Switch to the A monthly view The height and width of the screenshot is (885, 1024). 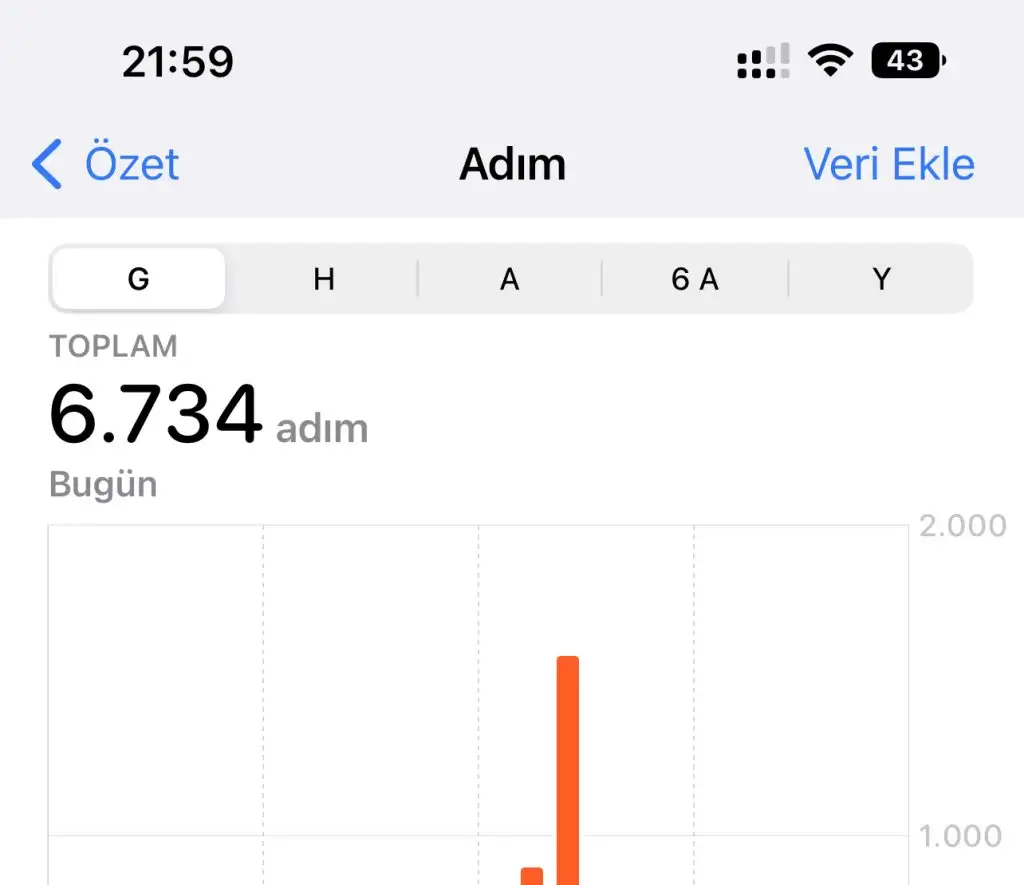[x=509, y=279]
